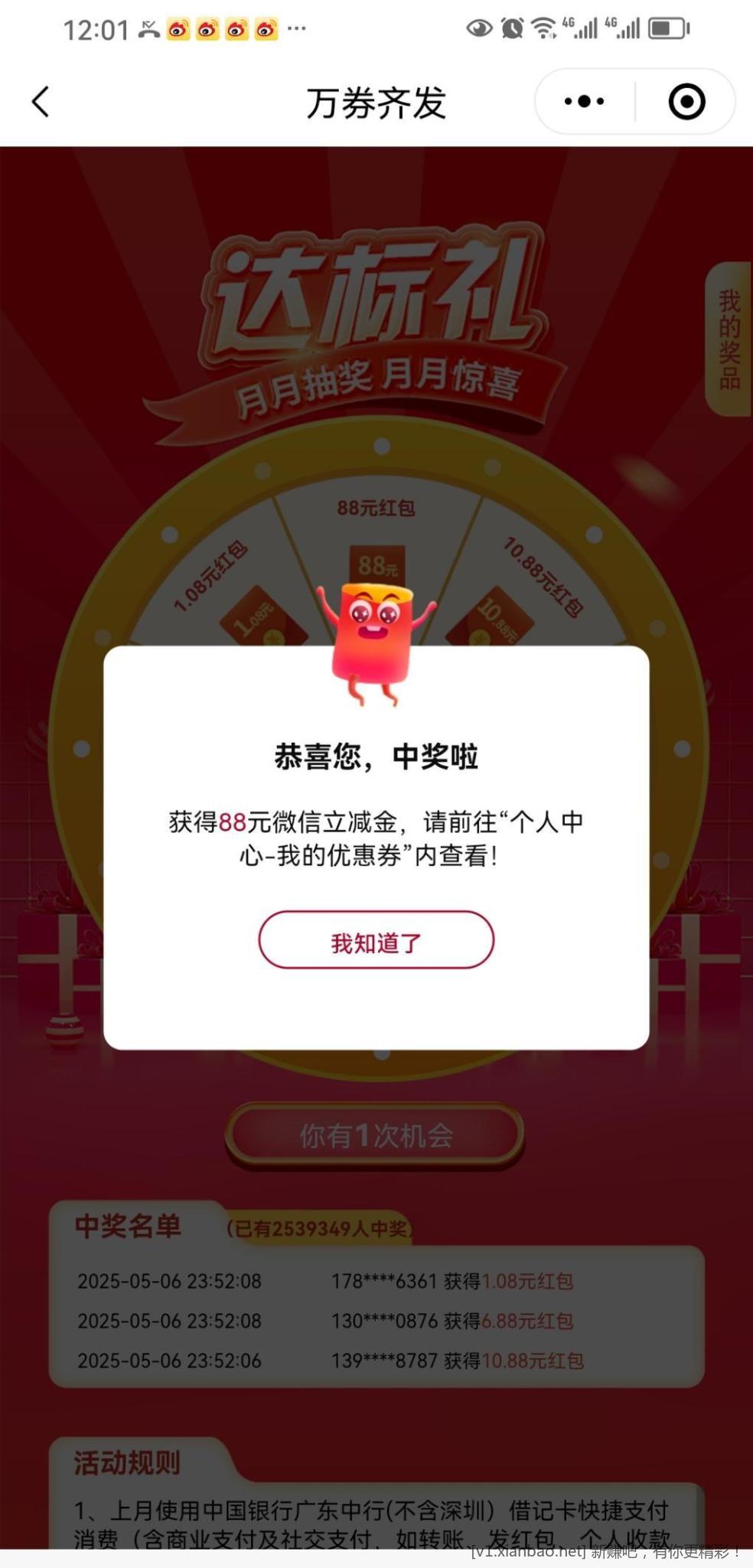753x1568 pixels.
Task: Open 我的奖品 side tab
Action: pos(729,338)
